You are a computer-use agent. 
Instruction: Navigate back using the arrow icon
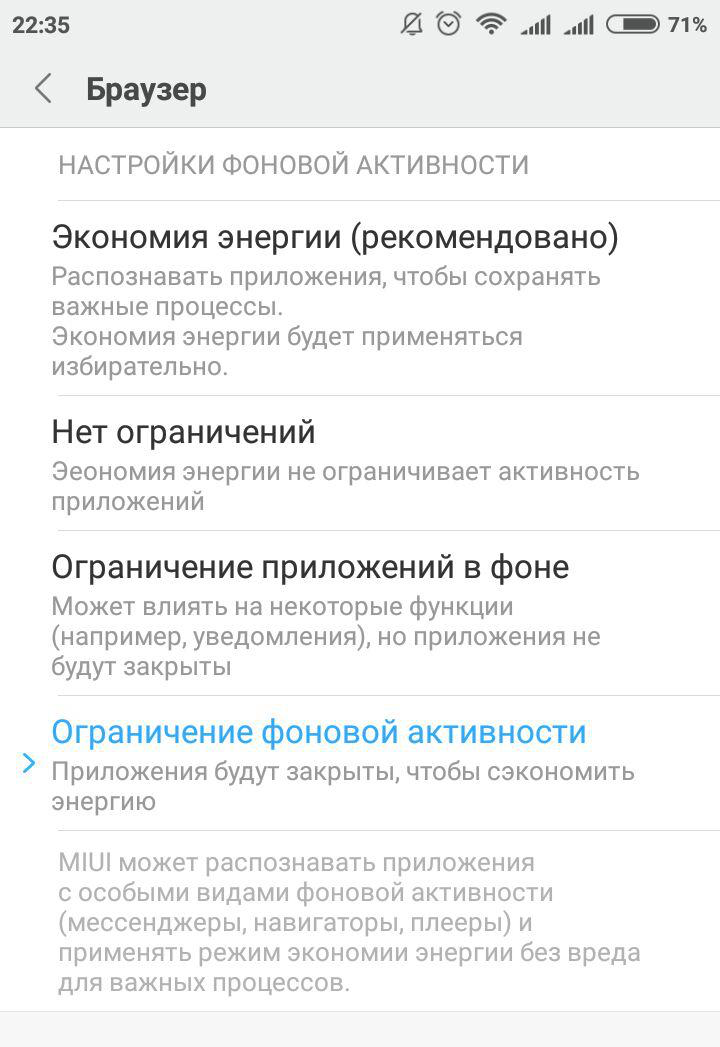45,88
